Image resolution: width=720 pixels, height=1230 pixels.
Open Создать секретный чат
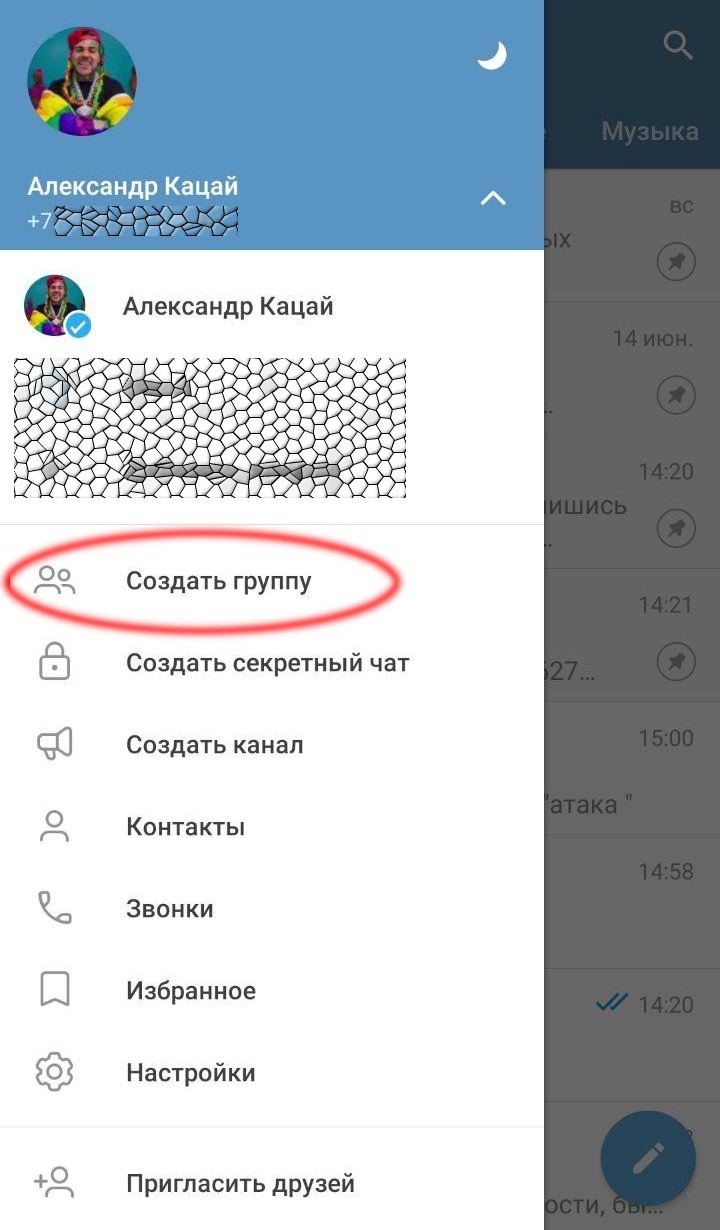[272, 663]
